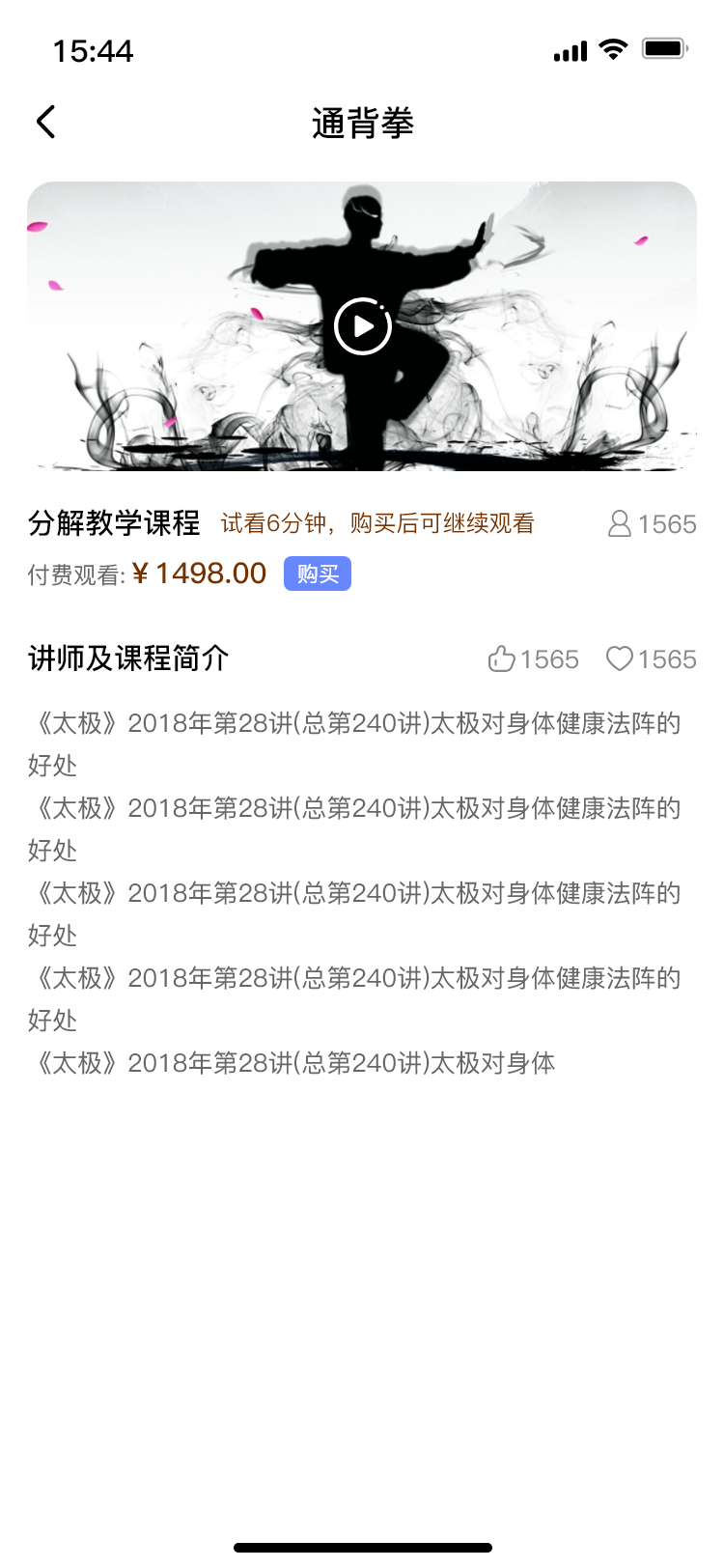Click the price ¥1498.00 text
This screenshot has height=1568, width=724.
[199, 573]
